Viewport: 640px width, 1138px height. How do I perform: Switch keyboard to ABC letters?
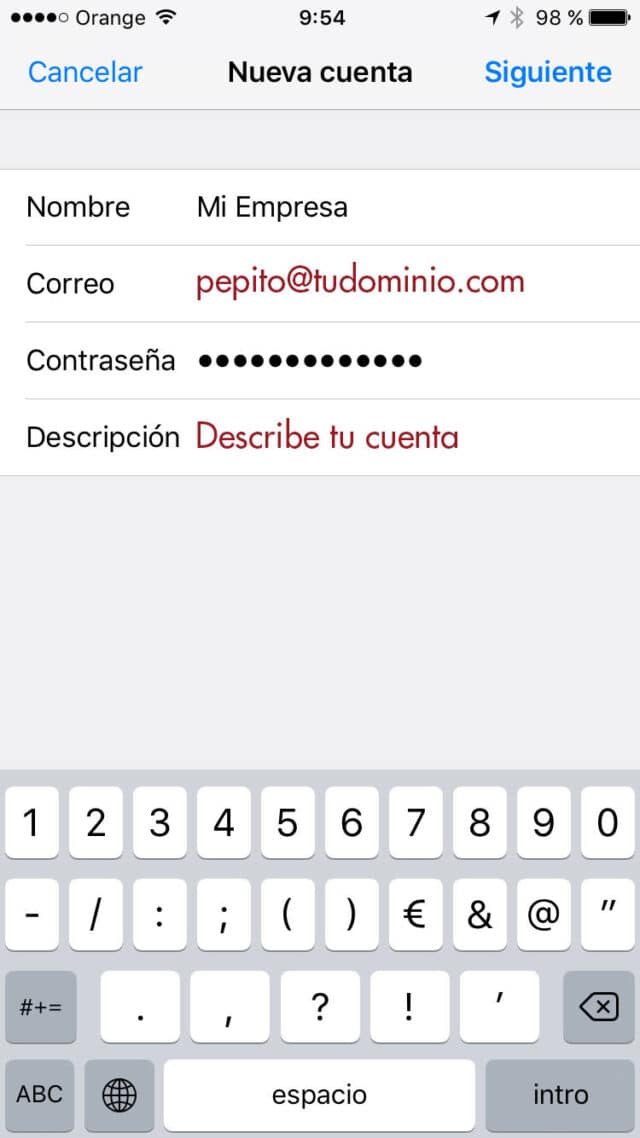(x=40, y=1094)
